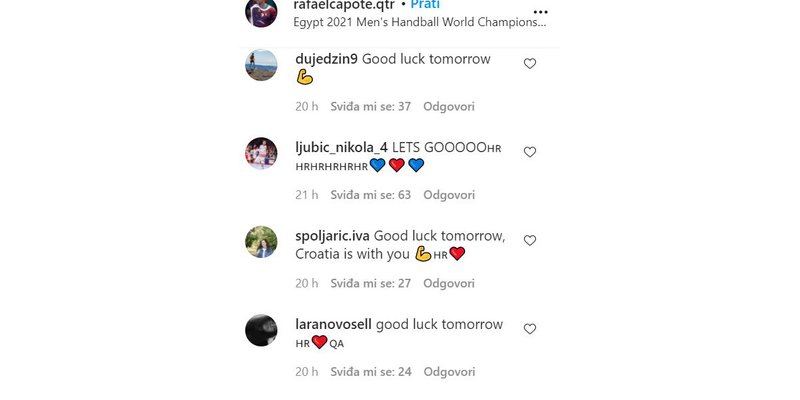Show the 63 likes on ljubic_nikola_4's comment
Viewport: 800px width, 400px height.
[371, 195]
